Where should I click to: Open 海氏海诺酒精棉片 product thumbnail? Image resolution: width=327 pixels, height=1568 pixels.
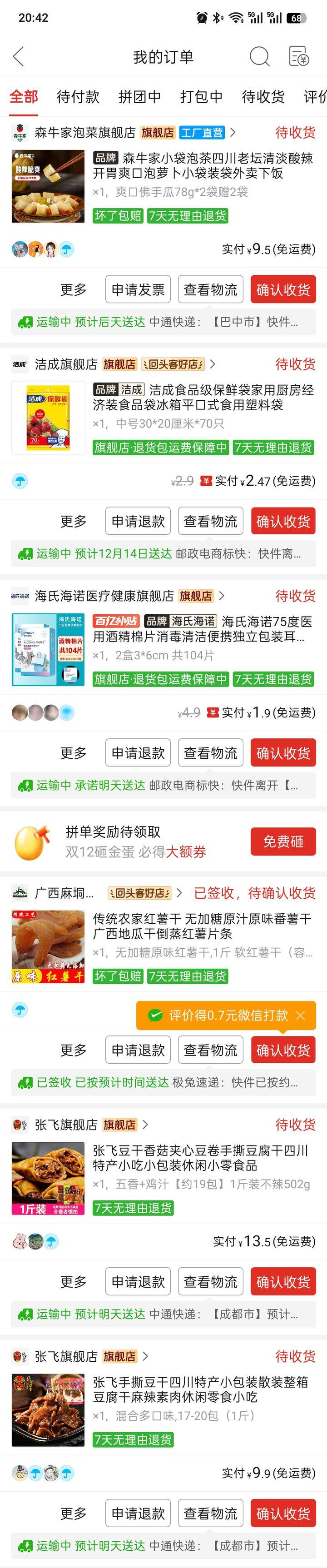[x=48, y=649]
